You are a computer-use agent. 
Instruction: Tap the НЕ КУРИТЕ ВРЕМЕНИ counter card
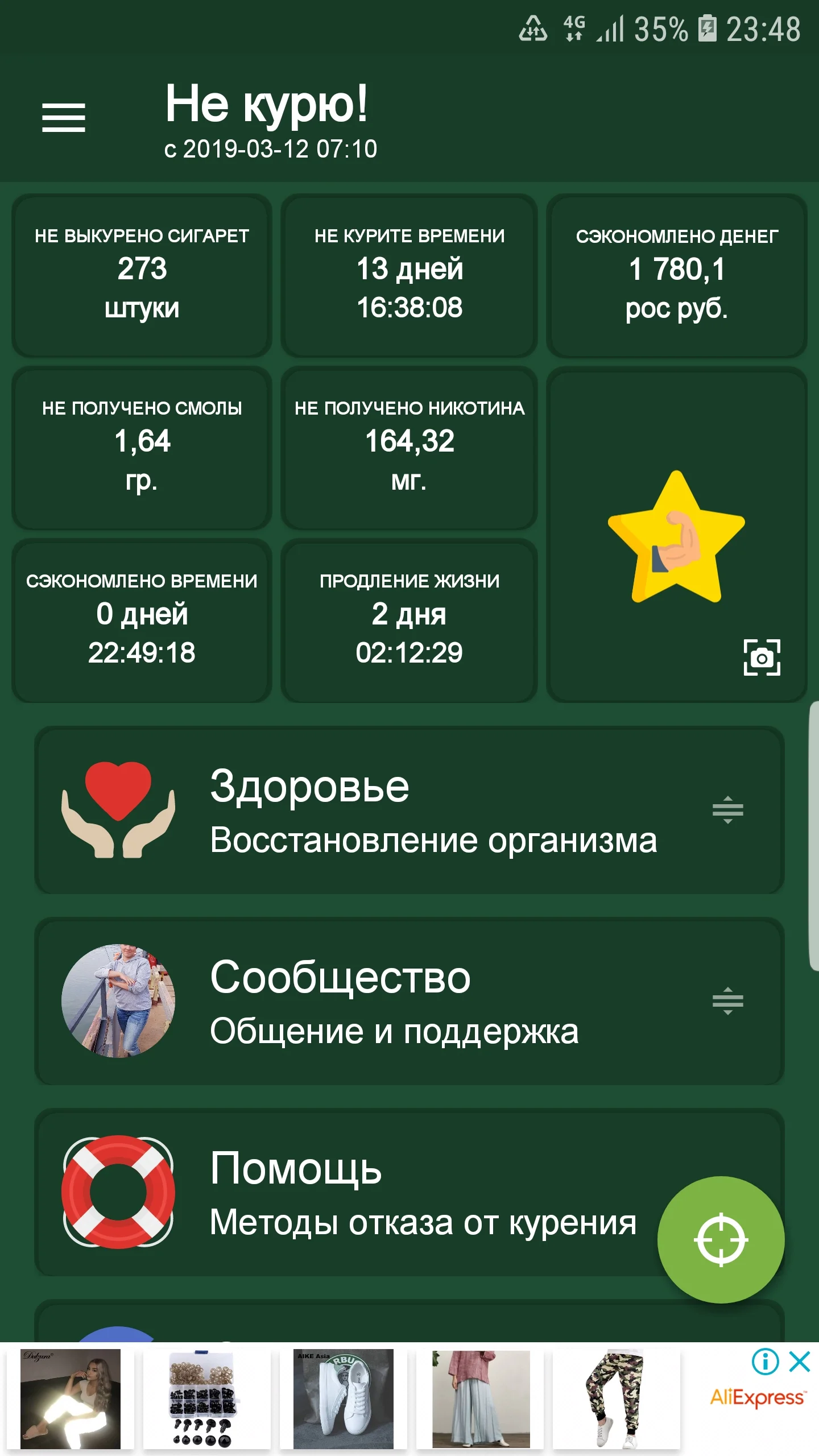tap(411, 273)
